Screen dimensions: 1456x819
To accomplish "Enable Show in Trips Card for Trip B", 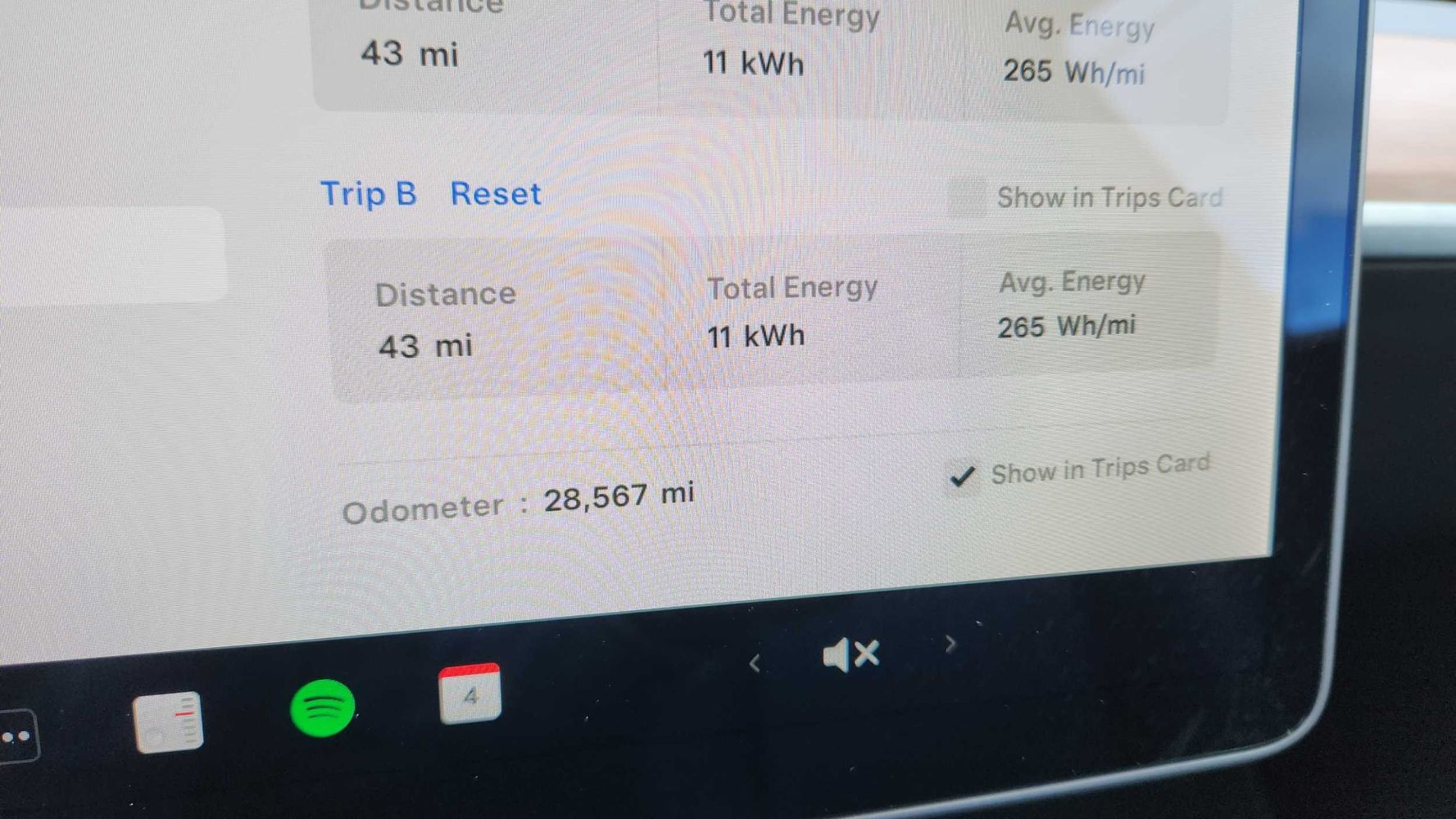I will 968,197.
